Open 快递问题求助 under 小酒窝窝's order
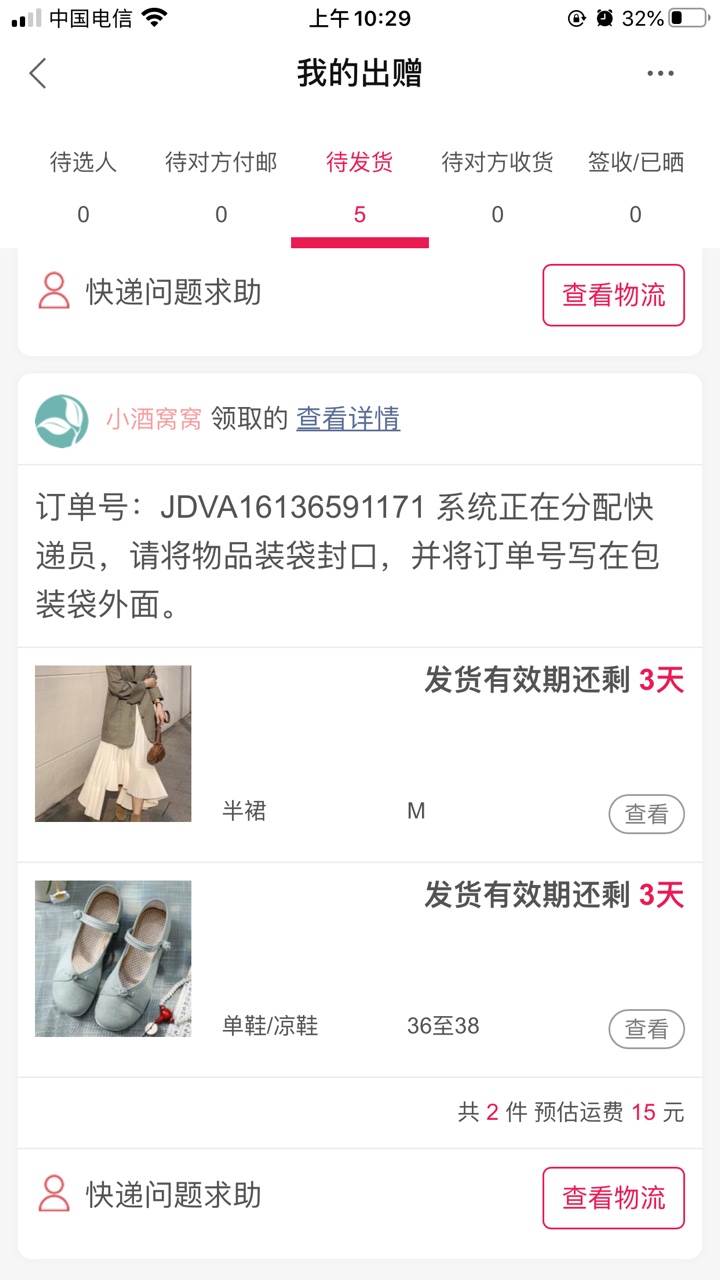This screenshot has height=1280, width=720. [150, 1195]
